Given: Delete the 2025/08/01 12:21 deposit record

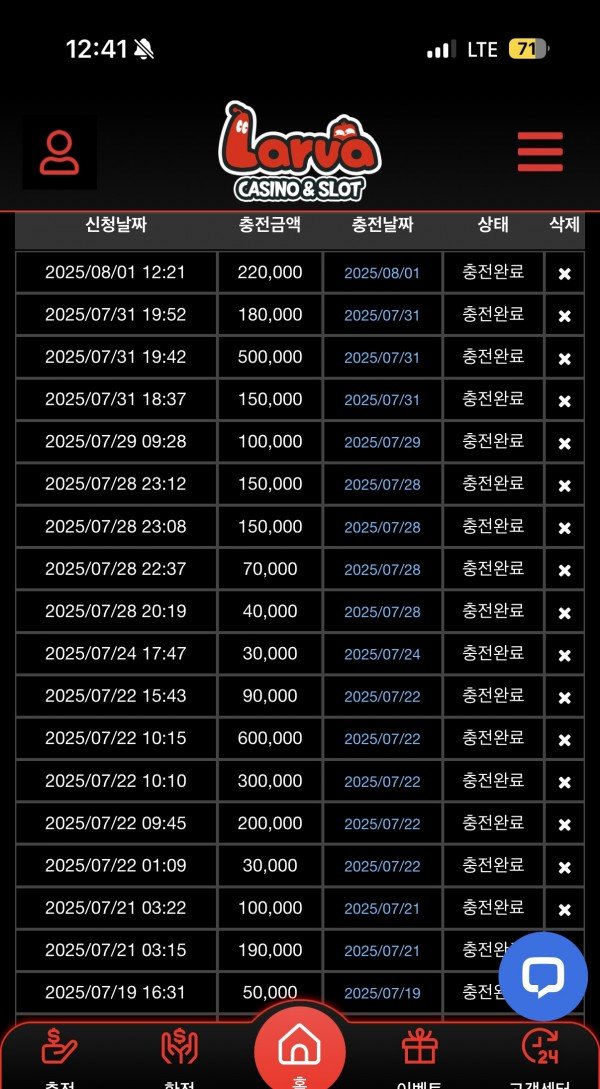Looking at the screenshot, I should [564, 273].
